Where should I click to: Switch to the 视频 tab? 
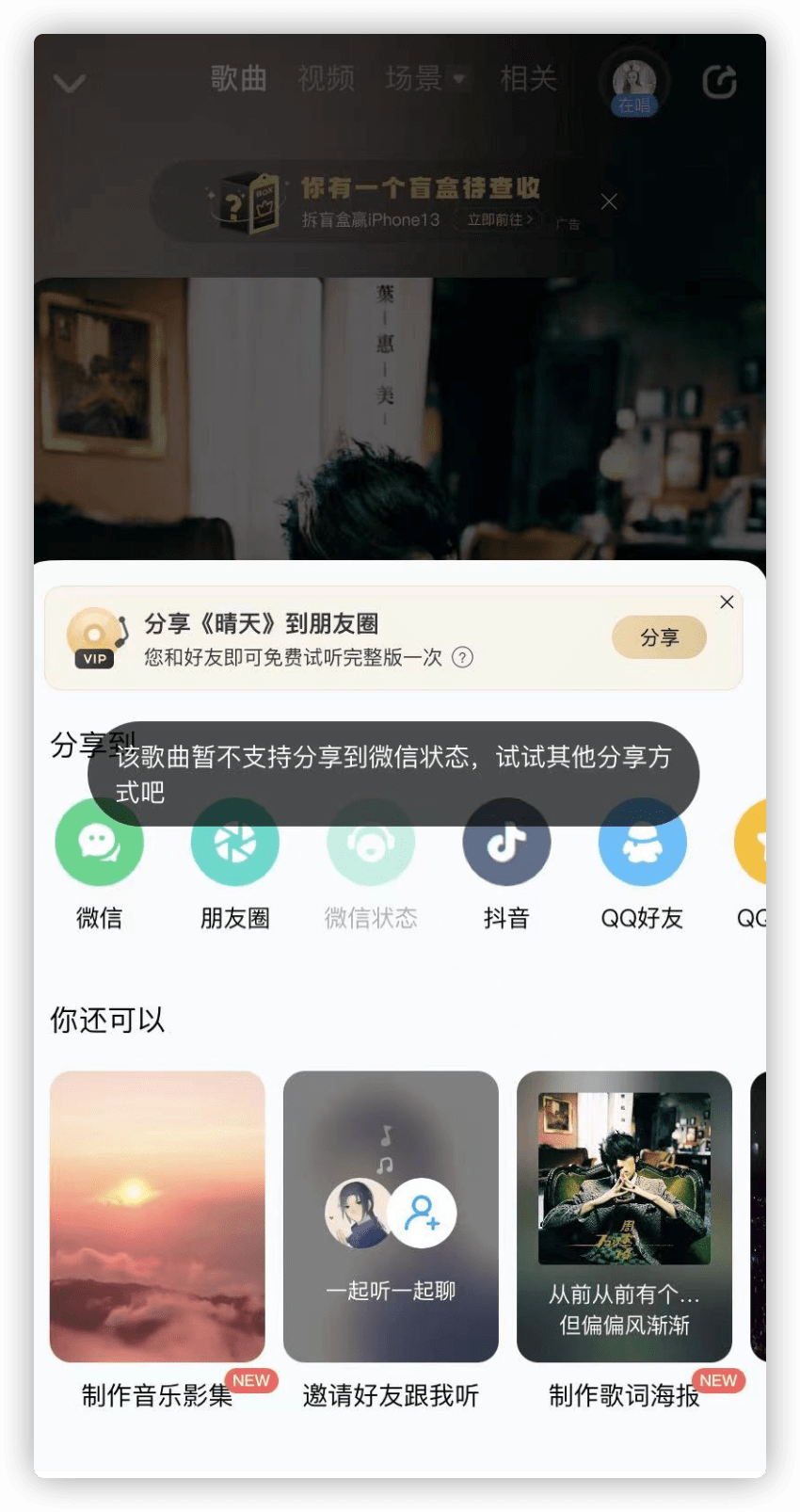[326, 78]
